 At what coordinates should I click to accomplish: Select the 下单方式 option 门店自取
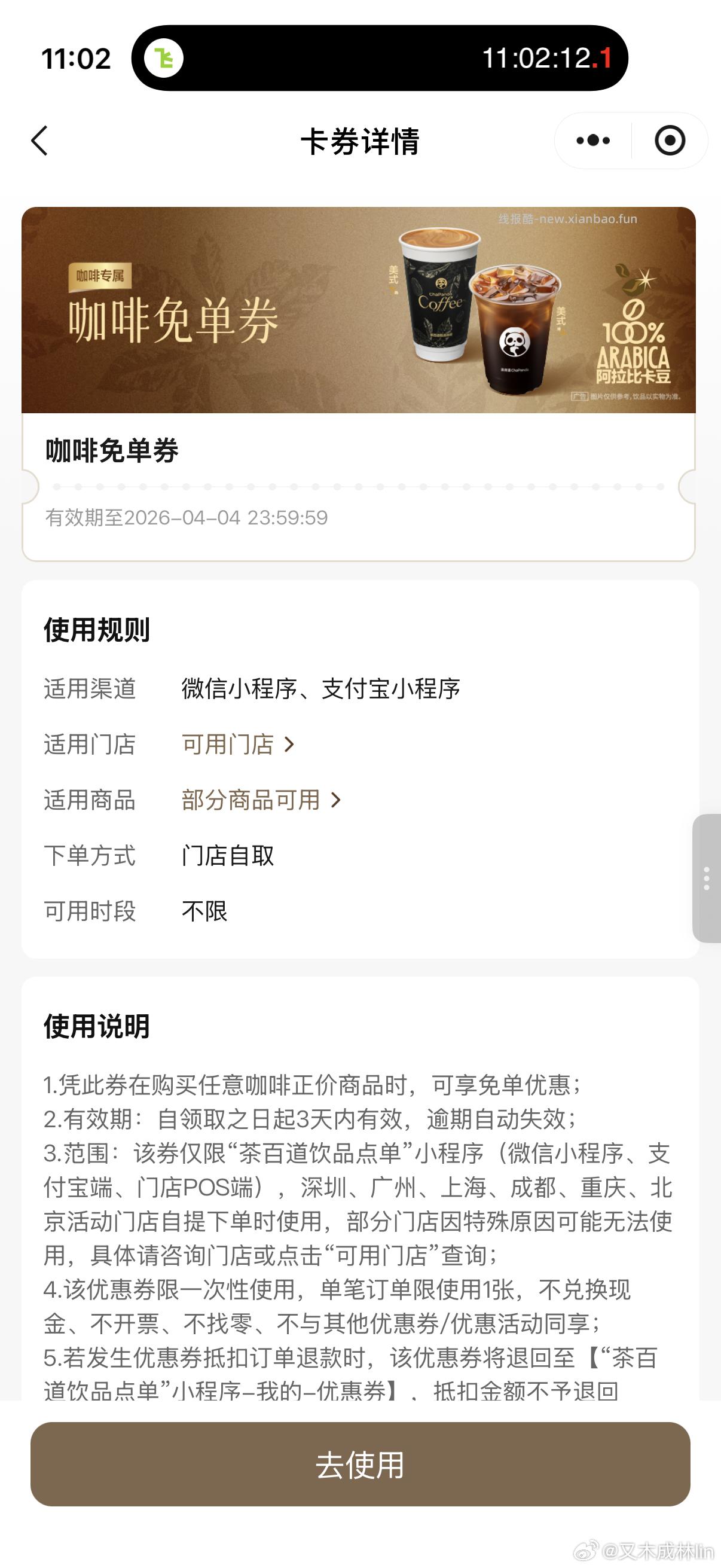tap(228, 856)
